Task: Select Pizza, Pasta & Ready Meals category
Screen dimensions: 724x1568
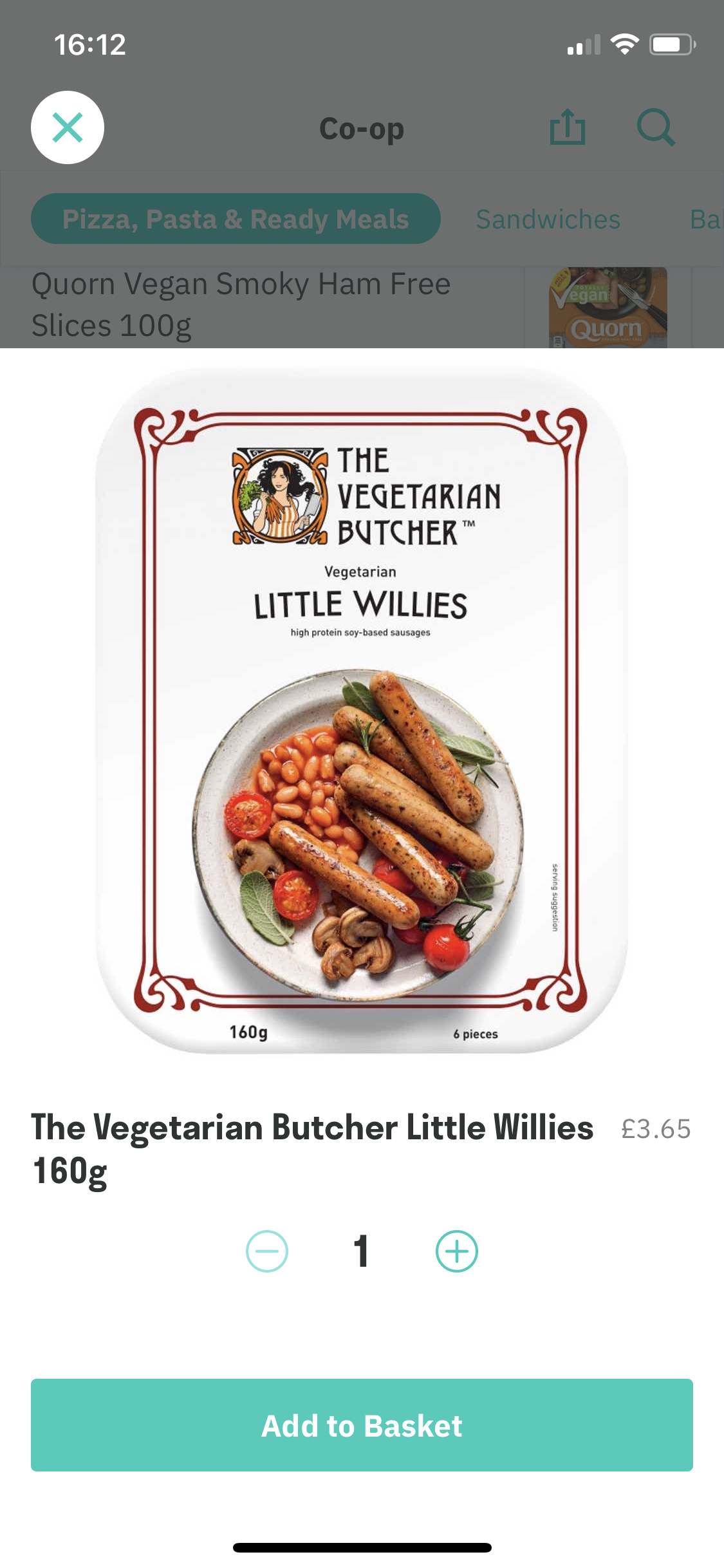Action: click(236, 219)
